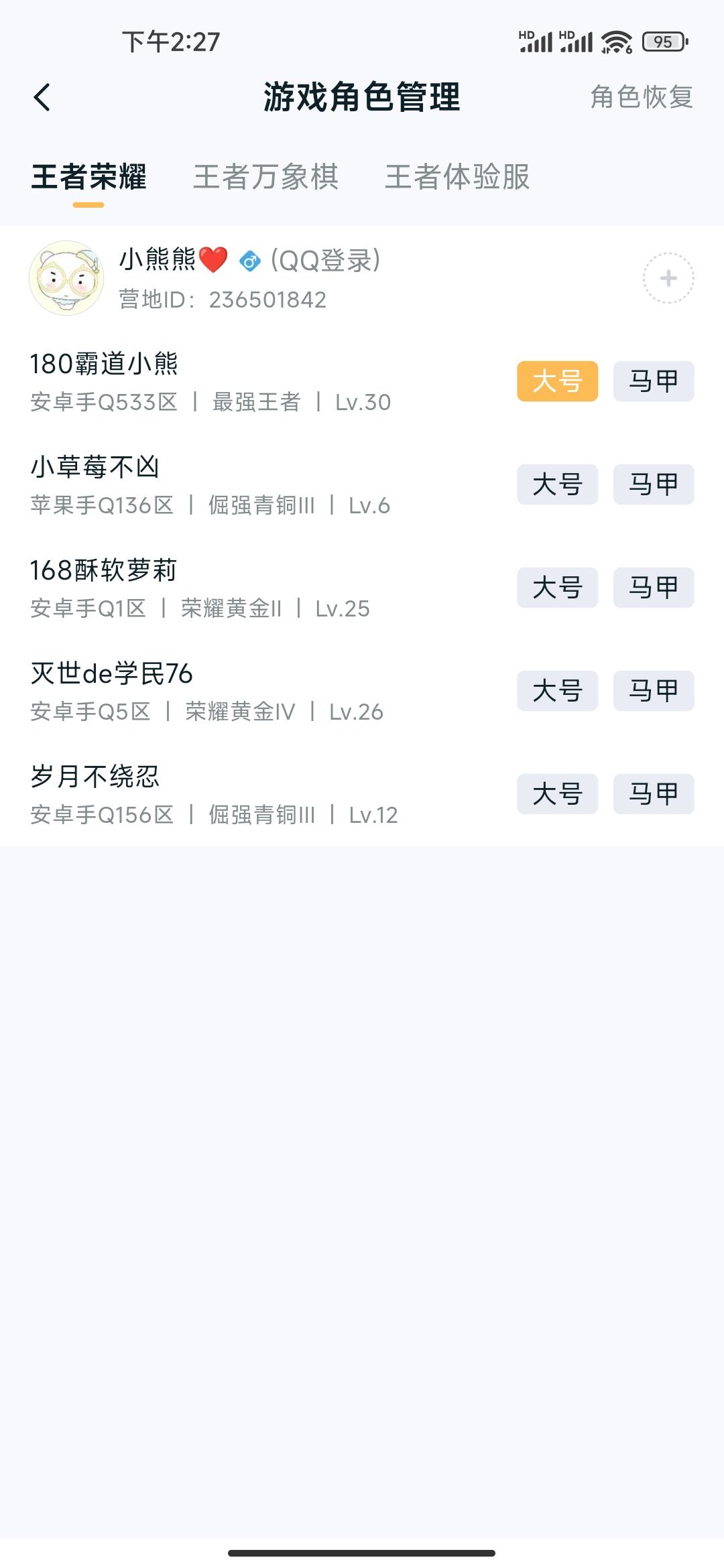The image size is (724, 1568).
Task: Toggle 马甲 for 小草莓不凶
Action: 652,484
